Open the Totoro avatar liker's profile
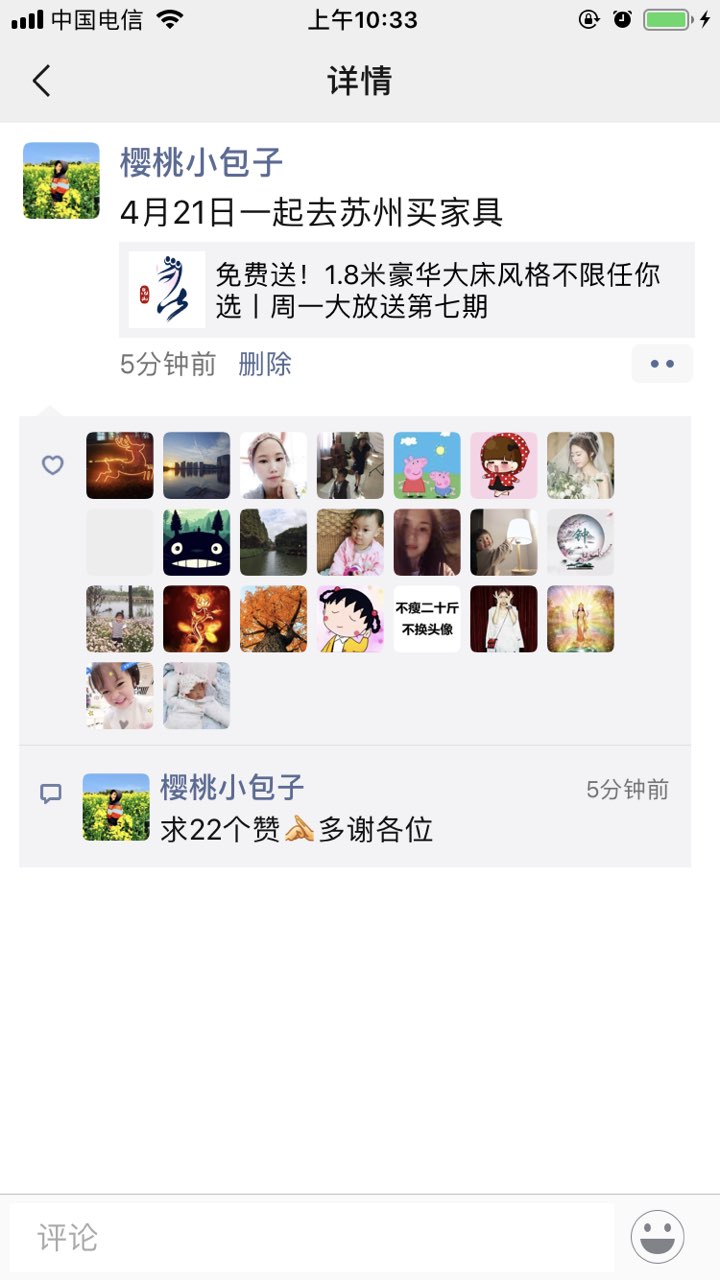 tap(197, 542)
